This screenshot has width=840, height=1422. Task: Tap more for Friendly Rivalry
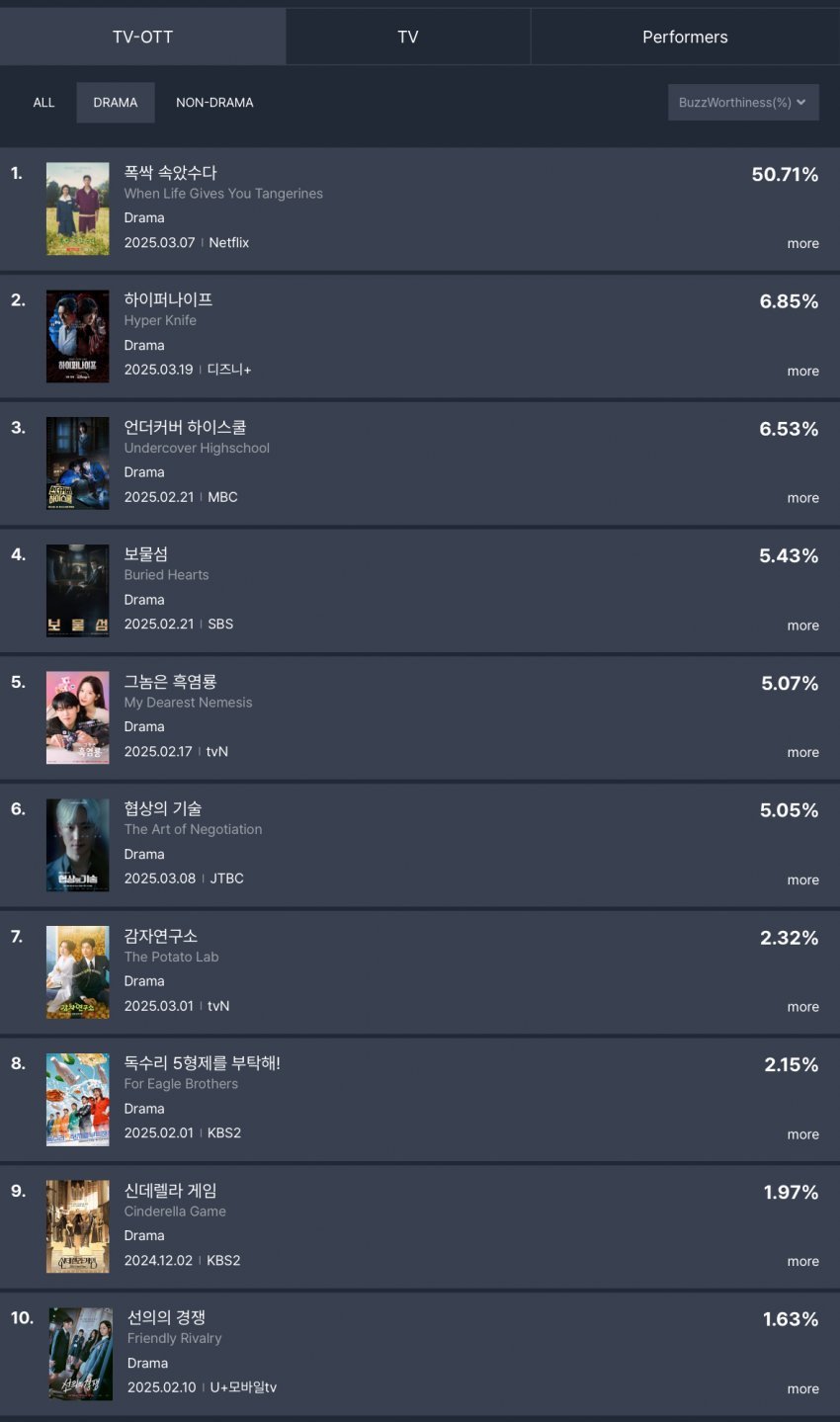coord(802,1389)
